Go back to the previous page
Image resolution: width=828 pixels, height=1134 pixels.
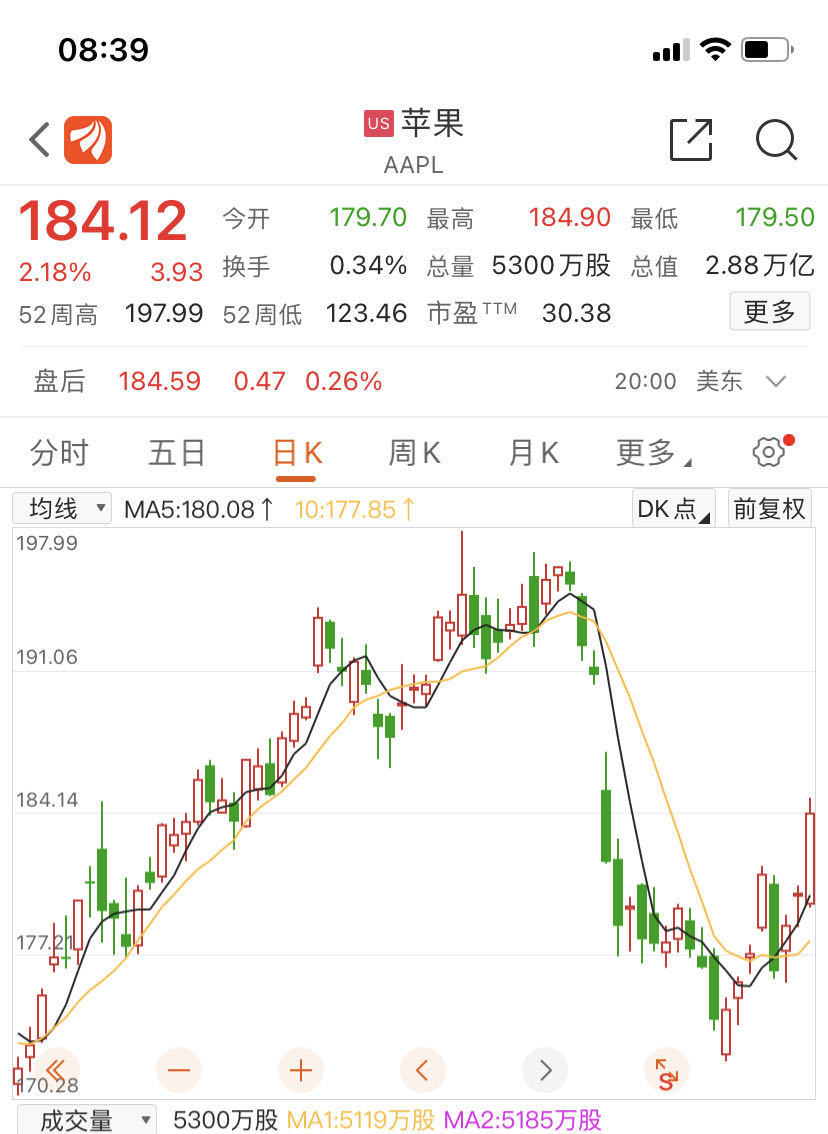[x=40, y=140]
